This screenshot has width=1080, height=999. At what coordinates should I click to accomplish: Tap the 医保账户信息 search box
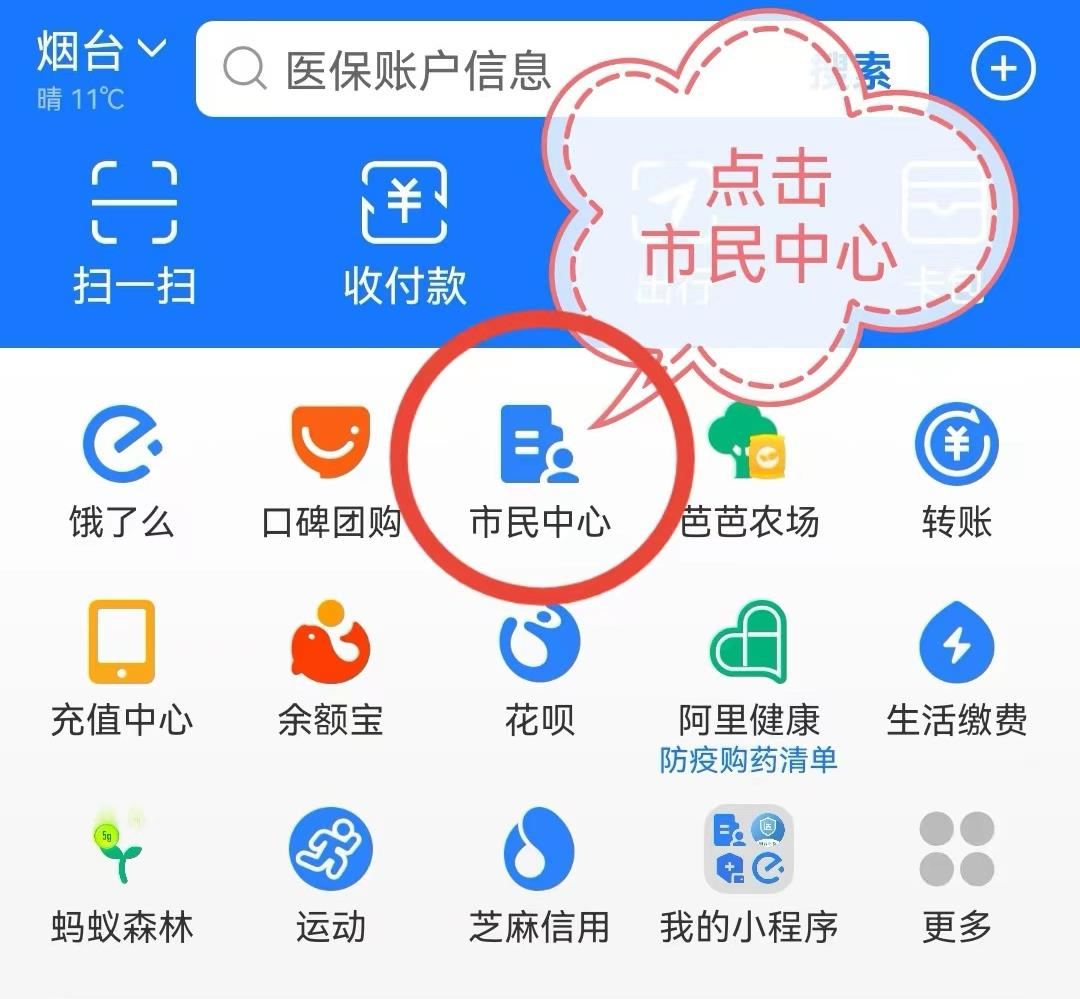click(x=418, y=70)
